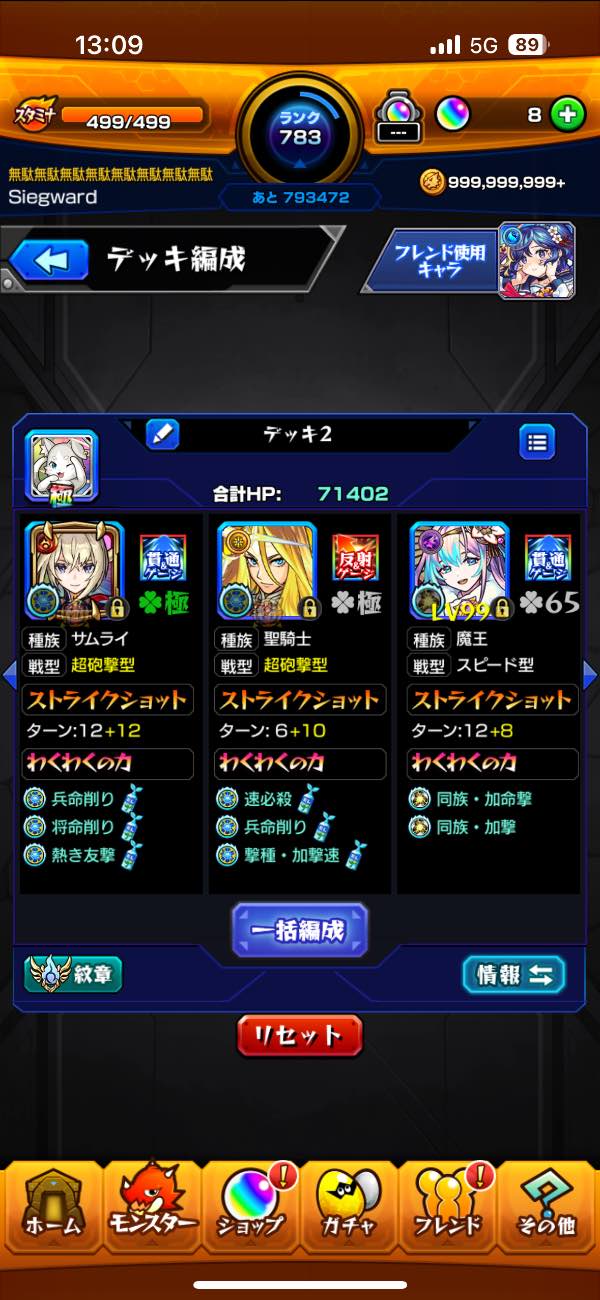The image size is (600, 1300).
Task: Open the その他 tab
Action: [547, 1200]
